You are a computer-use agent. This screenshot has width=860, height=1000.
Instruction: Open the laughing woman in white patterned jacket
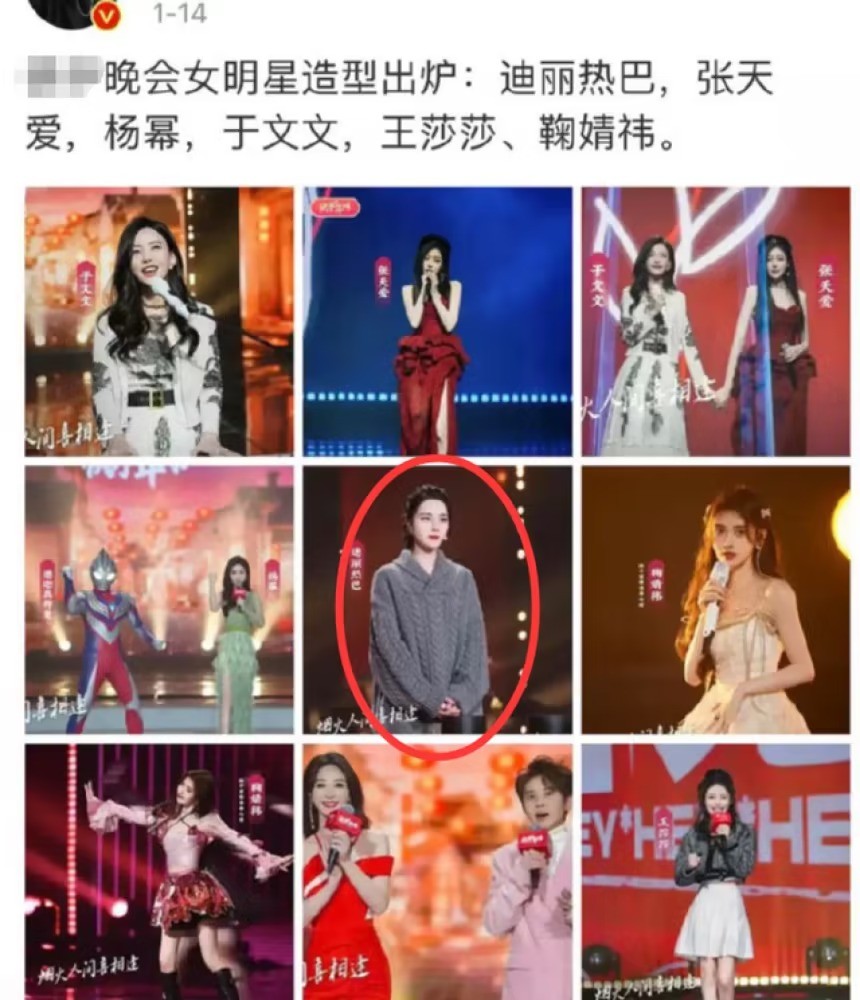pyautogui.click(x=159, y=321)
